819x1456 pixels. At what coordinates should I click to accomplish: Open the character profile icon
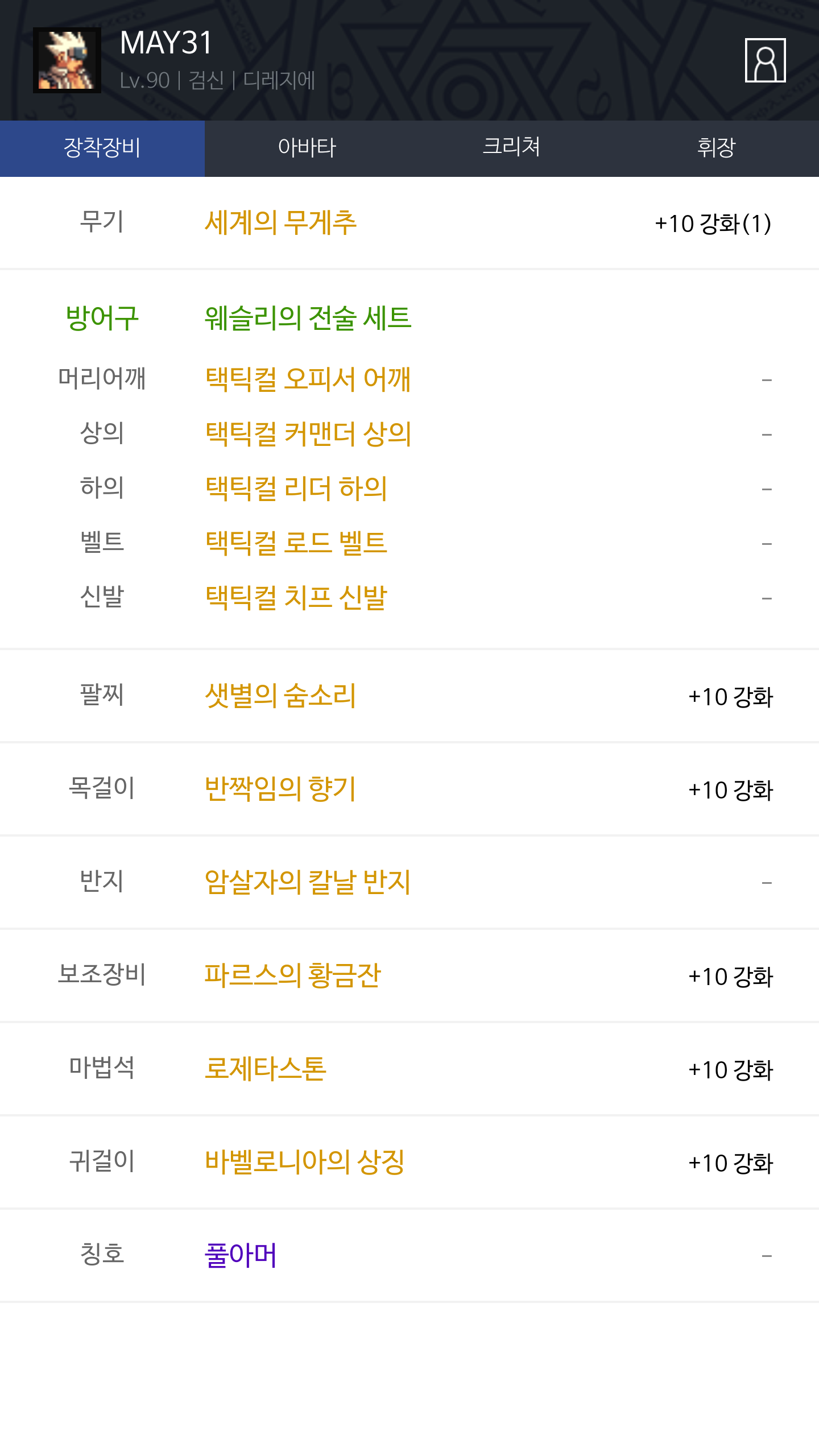[765, 60]
